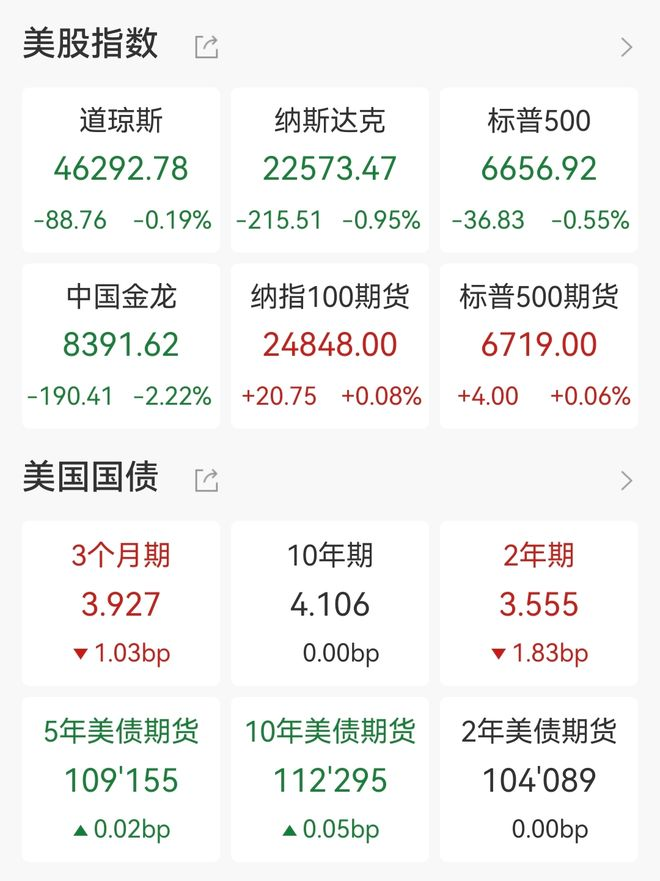Open the 5年美债期货 card
The image size is (660, 881).
121,780
